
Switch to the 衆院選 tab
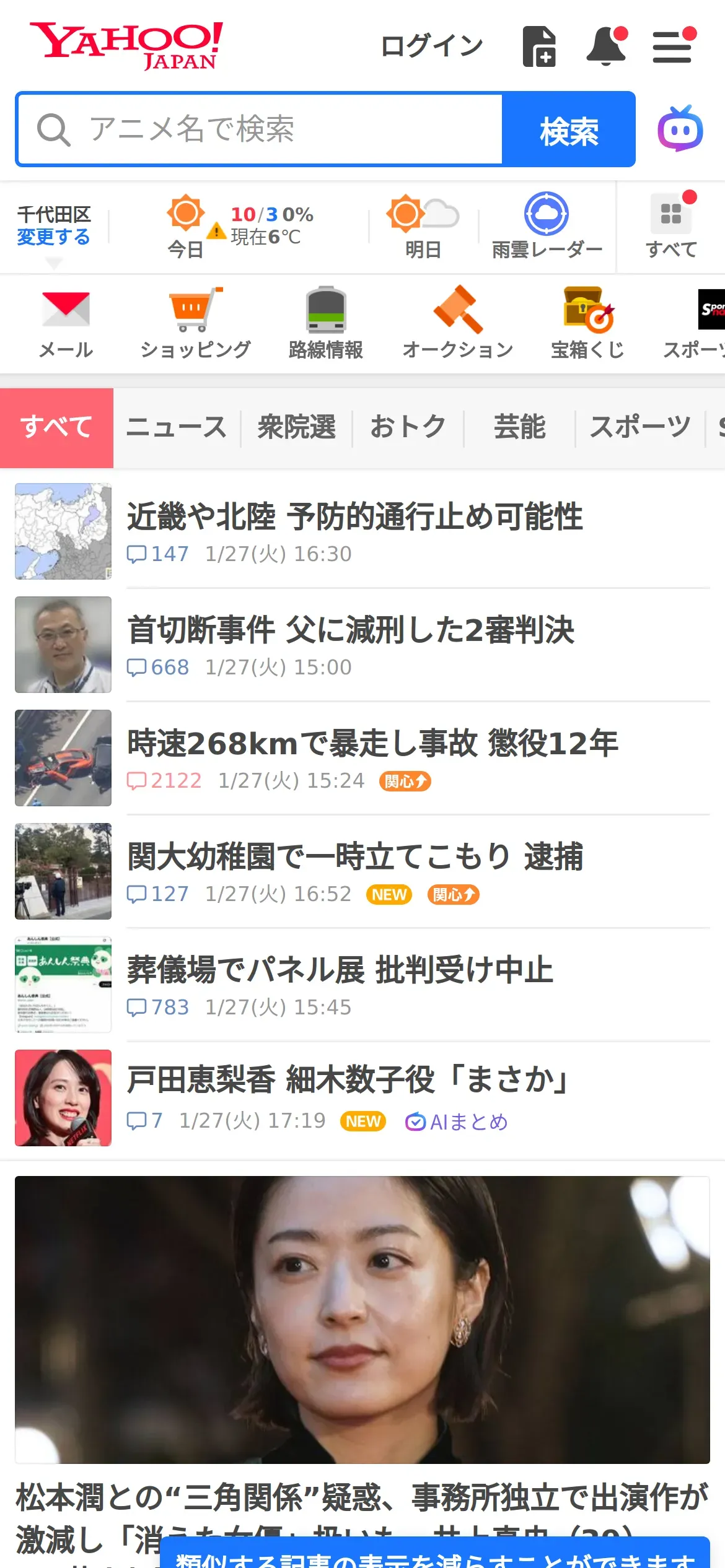(296, 427)
